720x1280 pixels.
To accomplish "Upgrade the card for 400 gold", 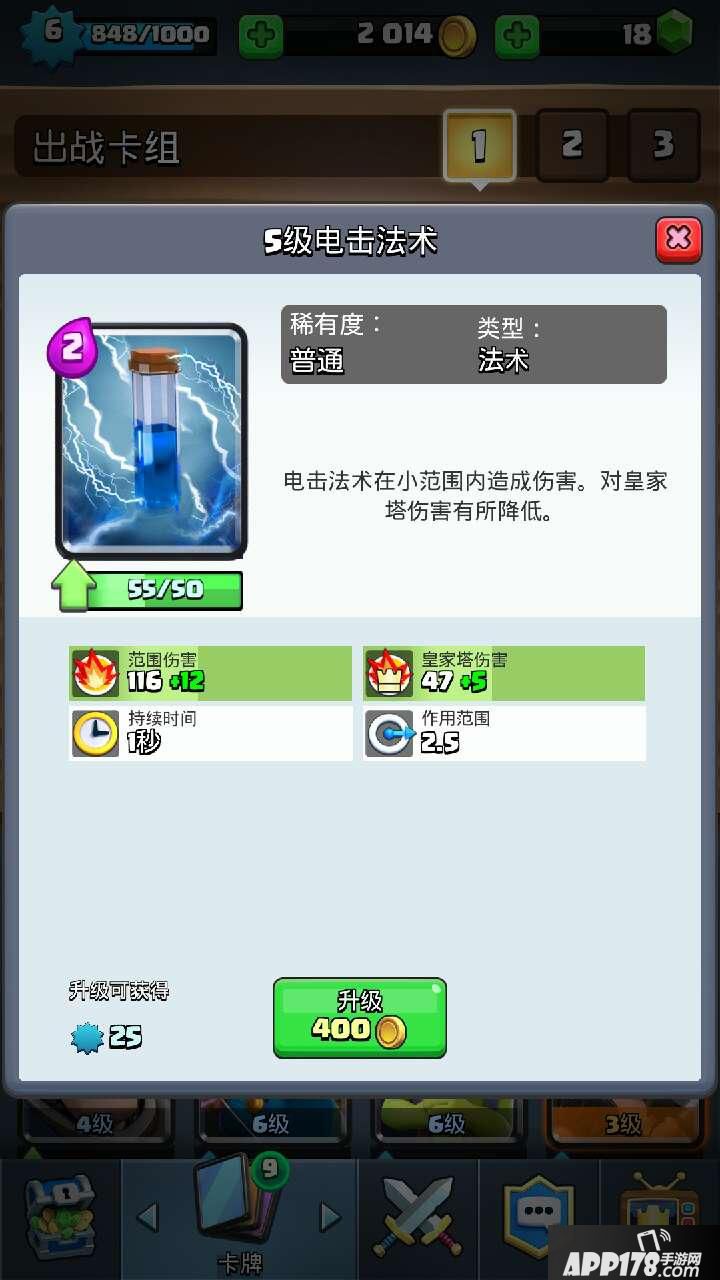I will [x=359, y=1017].
